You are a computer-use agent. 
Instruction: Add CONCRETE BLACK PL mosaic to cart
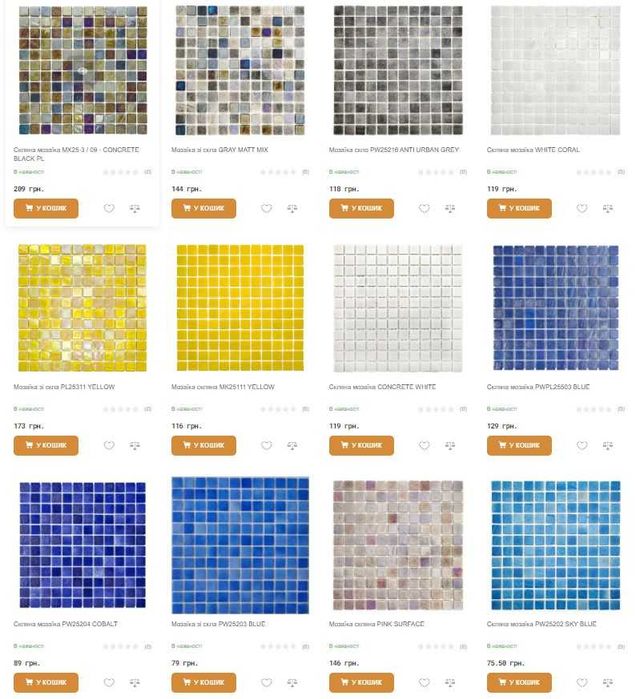46,208
